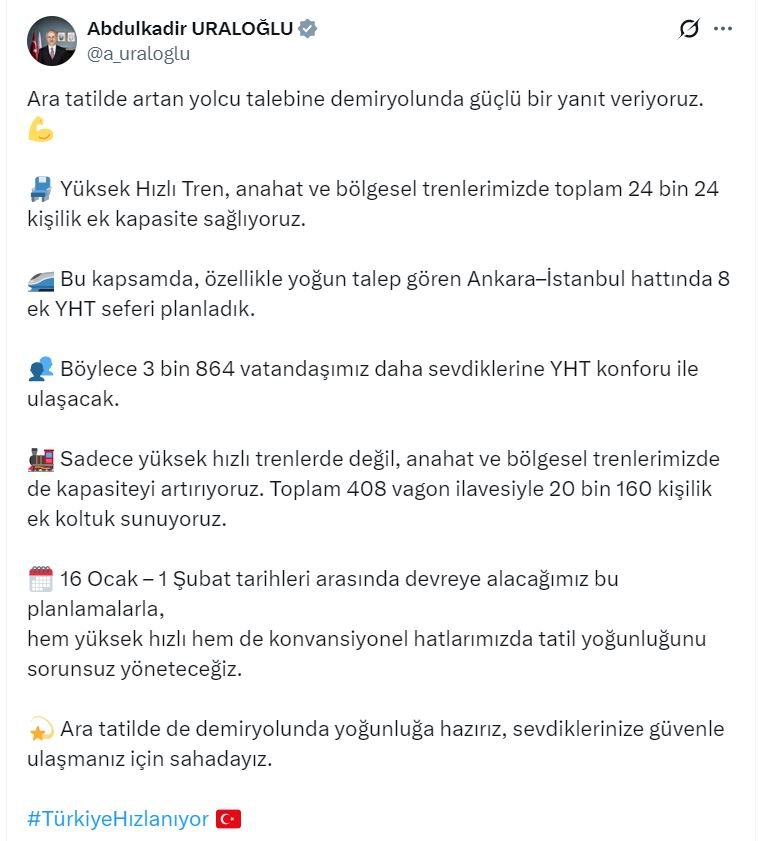Click the Turkish flag emoji

227,817
